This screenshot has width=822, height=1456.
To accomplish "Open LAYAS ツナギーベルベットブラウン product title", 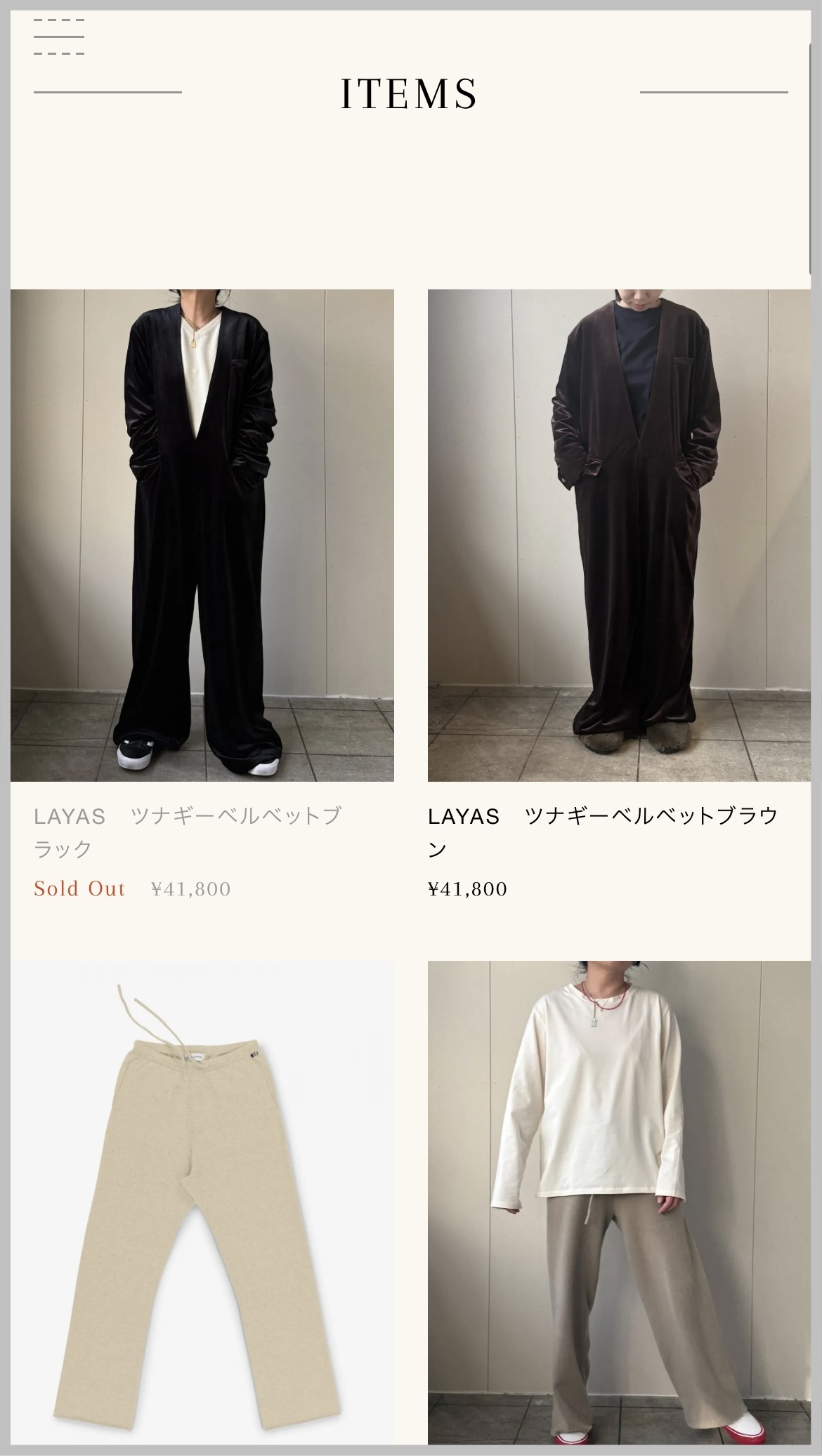I will pyautogui.click(x=603, y=832).
